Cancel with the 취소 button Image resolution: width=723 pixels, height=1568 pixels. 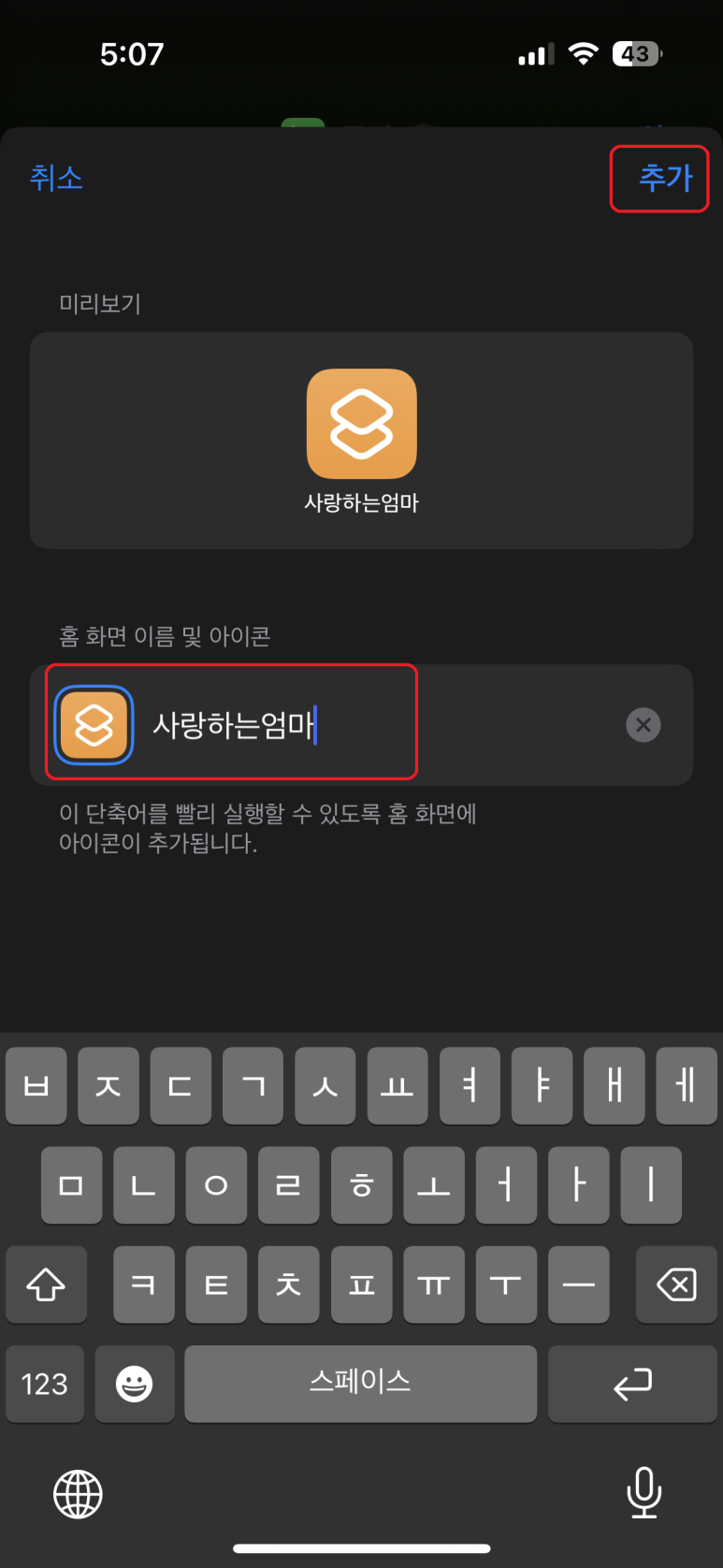point(56,177)
